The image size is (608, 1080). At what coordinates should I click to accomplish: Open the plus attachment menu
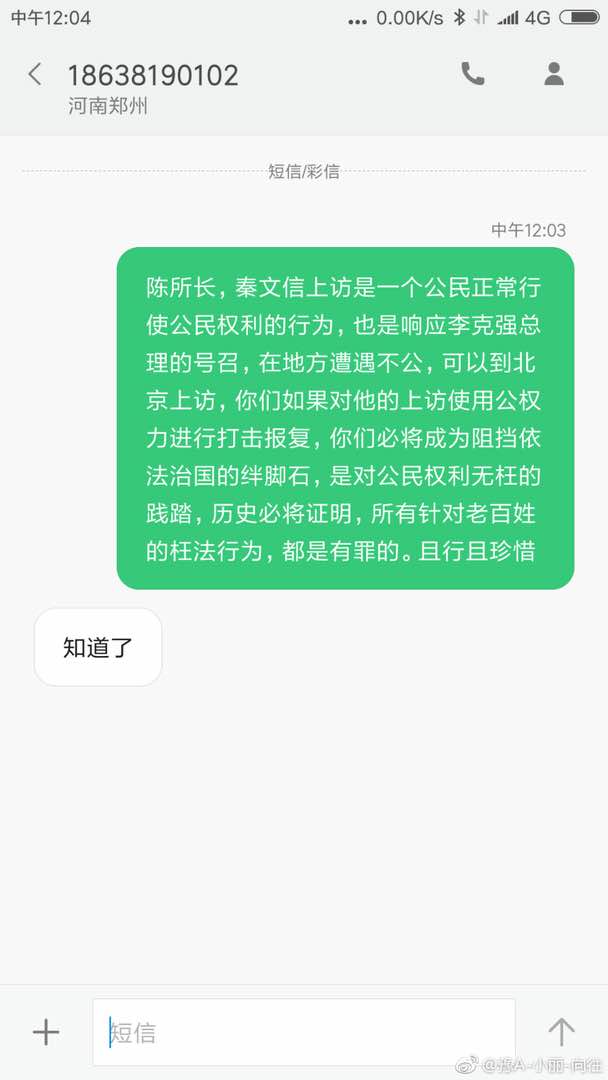[x=46, y=1032]
